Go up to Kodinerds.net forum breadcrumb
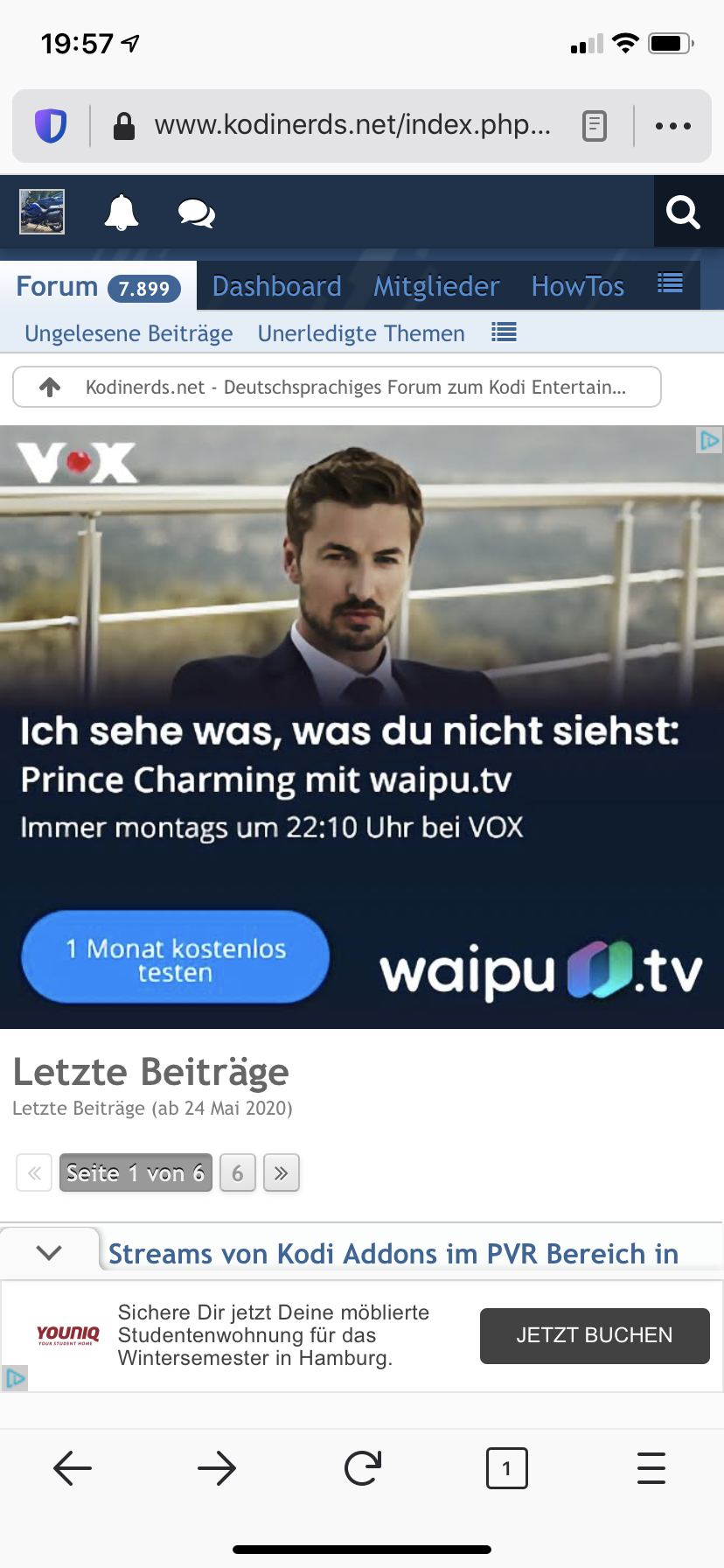724x1568 pixels. click(x=337, y=387)
